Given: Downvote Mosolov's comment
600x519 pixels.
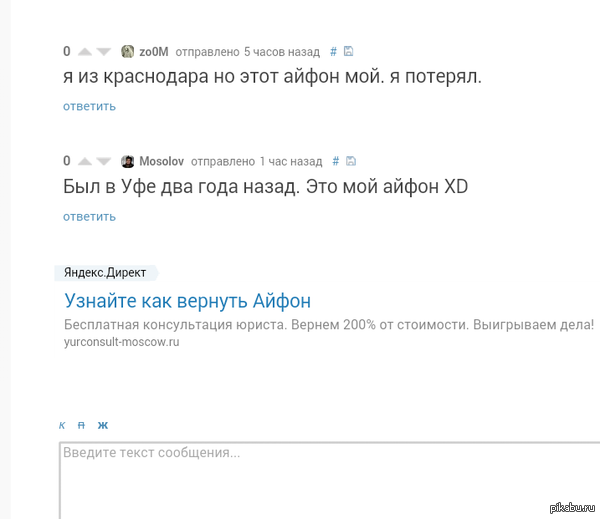Looking at the screenshot, I should click(x=103, y=161).
